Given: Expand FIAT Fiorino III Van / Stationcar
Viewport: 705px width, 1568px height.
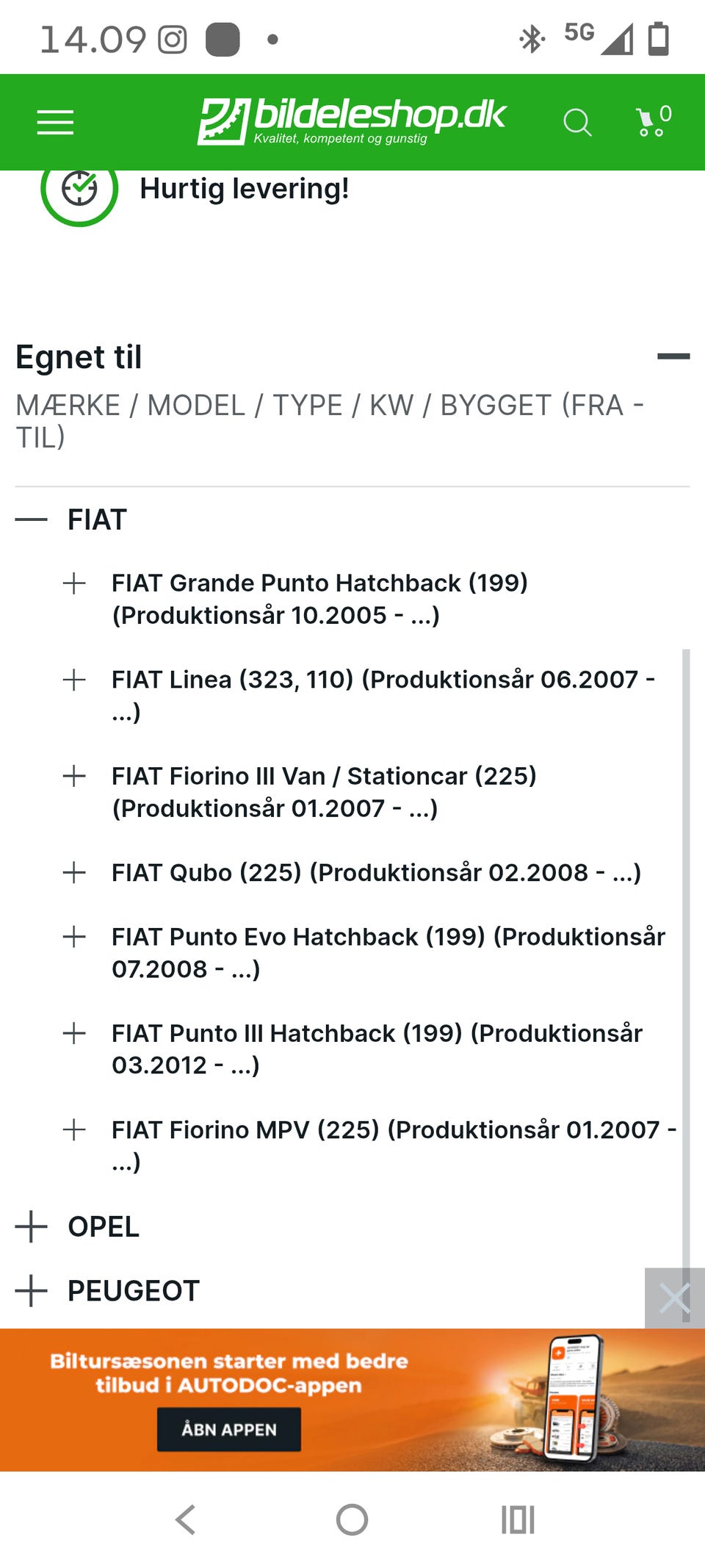Looking at the screenshot, I should click(x=74, y=776).
